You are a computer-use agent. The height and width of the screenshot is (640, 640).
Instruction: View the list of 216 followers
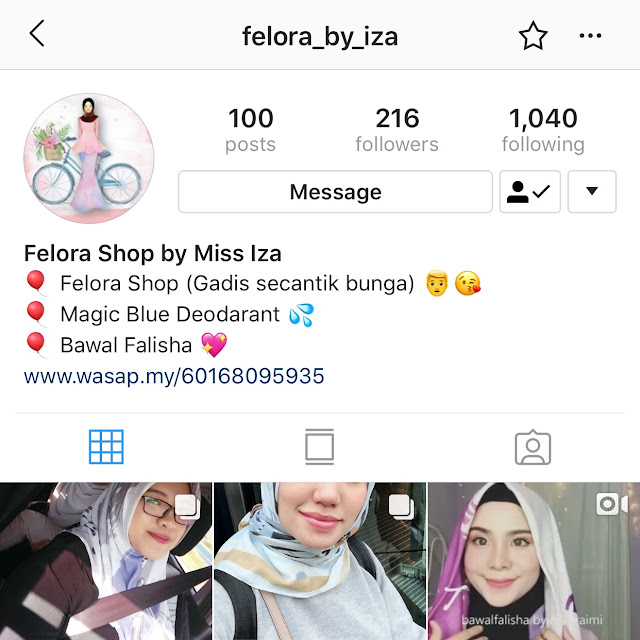tap(397, 131)
